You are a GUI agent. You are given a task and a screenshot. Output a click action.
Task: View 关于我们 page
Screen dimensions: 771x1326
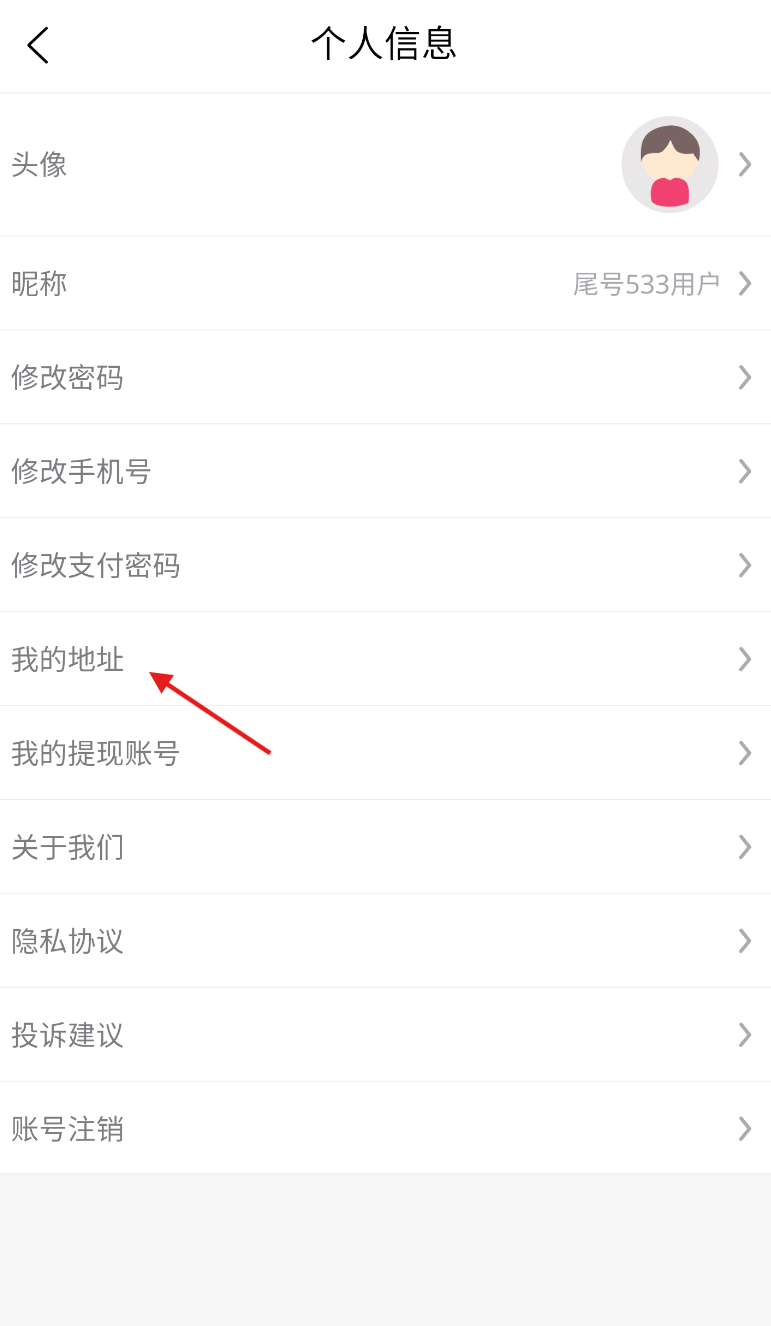click(x=385, y=847)
